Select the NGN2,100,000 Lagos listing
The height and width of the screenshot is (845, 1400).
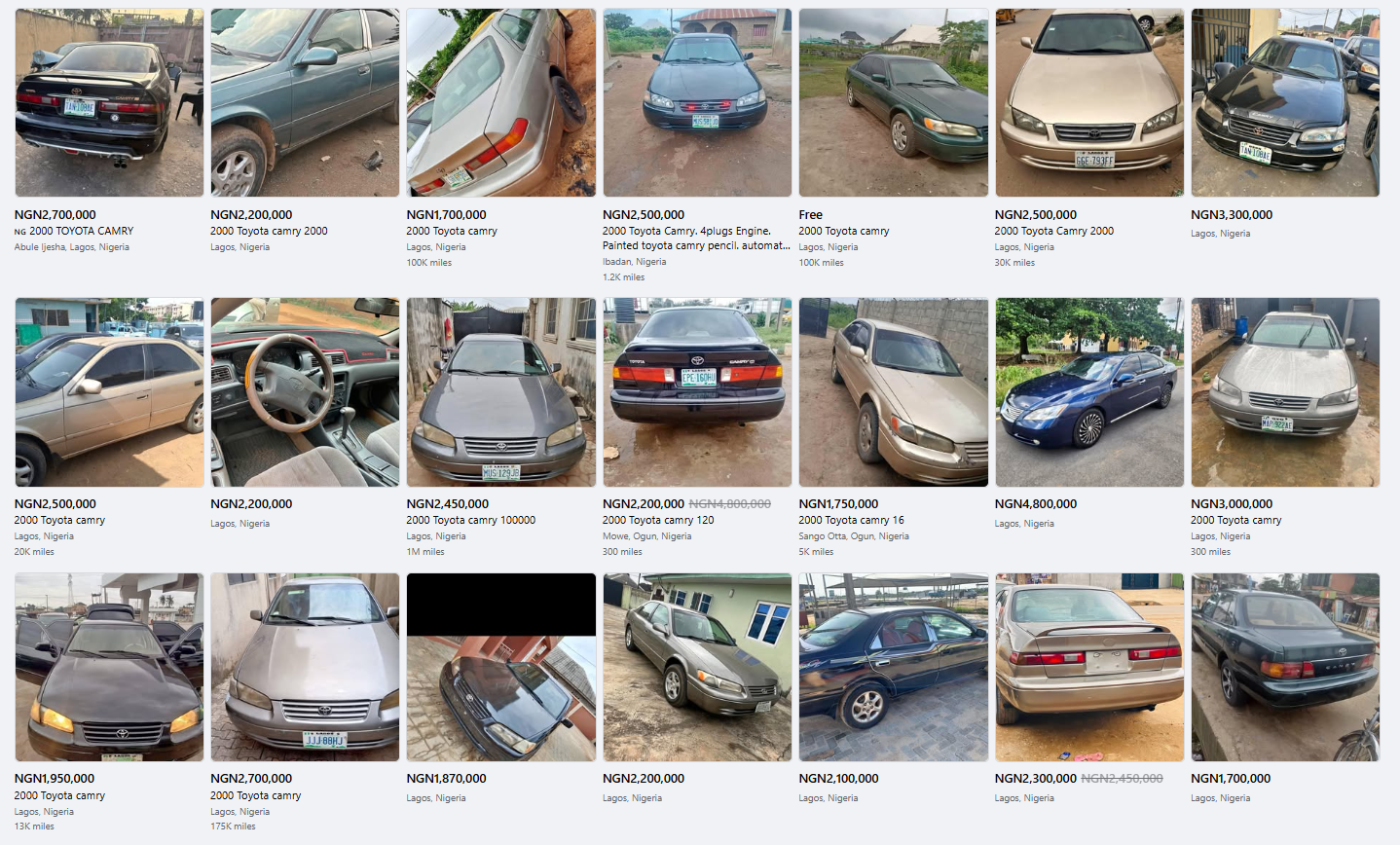coord(893,667)
